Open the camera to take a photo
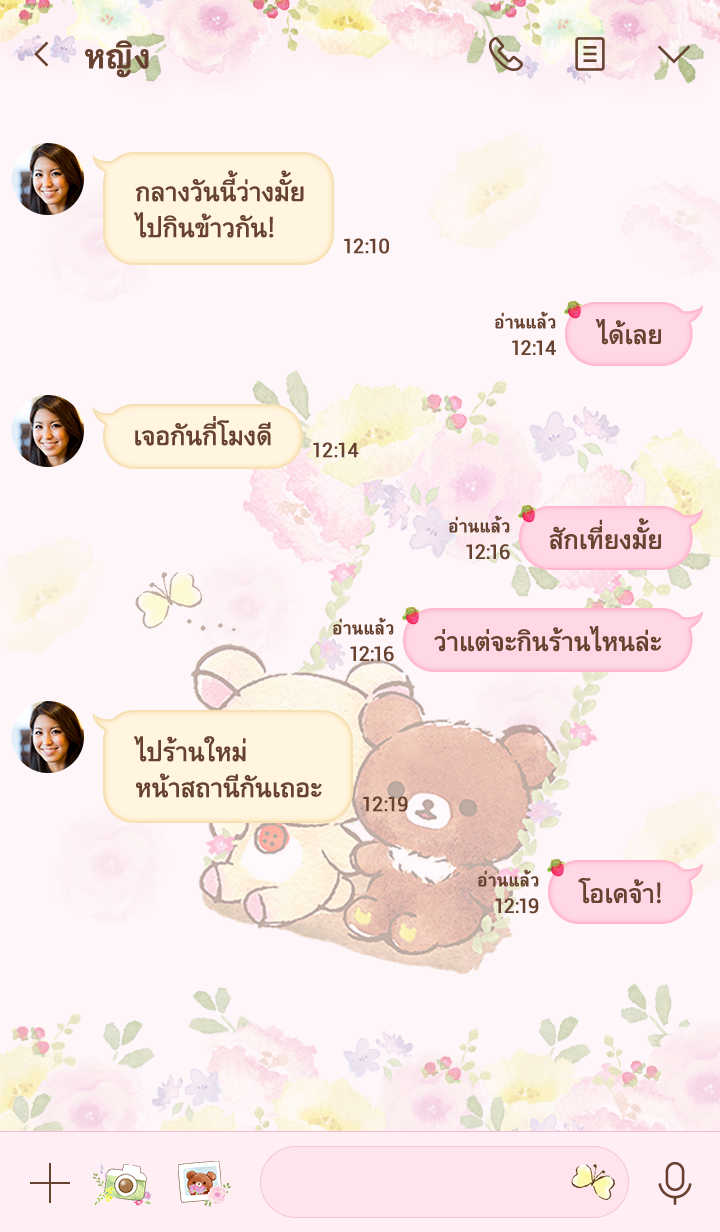The height and width of the screenshot is (1232, 720). (122, 1183)
